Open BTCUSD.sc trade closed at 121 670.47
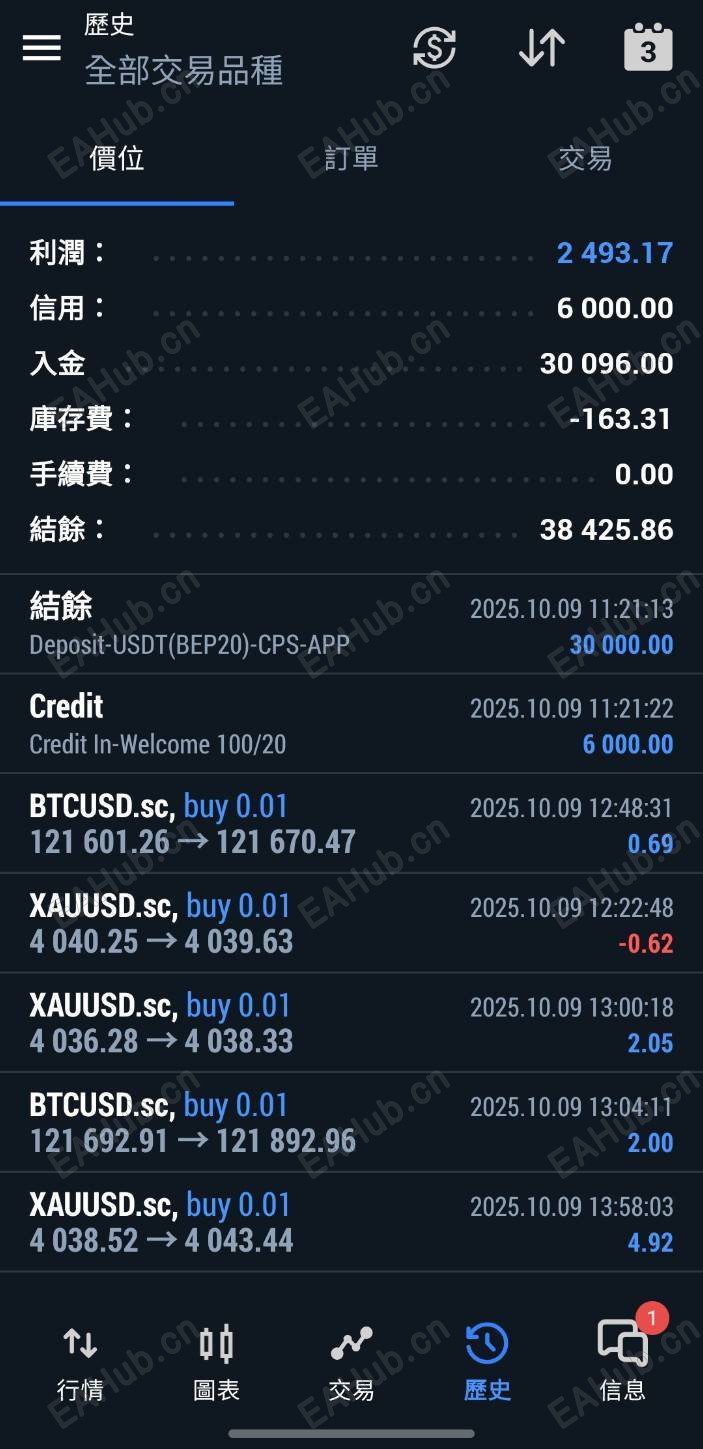 tap(351, 824)
